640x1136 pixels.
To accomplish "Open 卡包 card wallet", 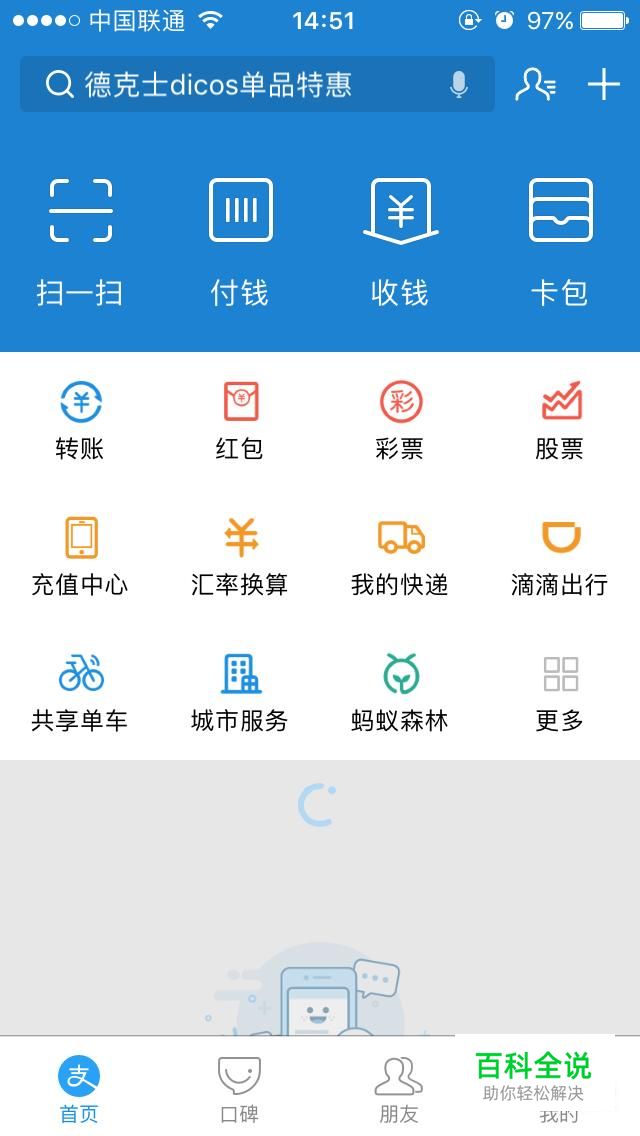I will [560, 240].
